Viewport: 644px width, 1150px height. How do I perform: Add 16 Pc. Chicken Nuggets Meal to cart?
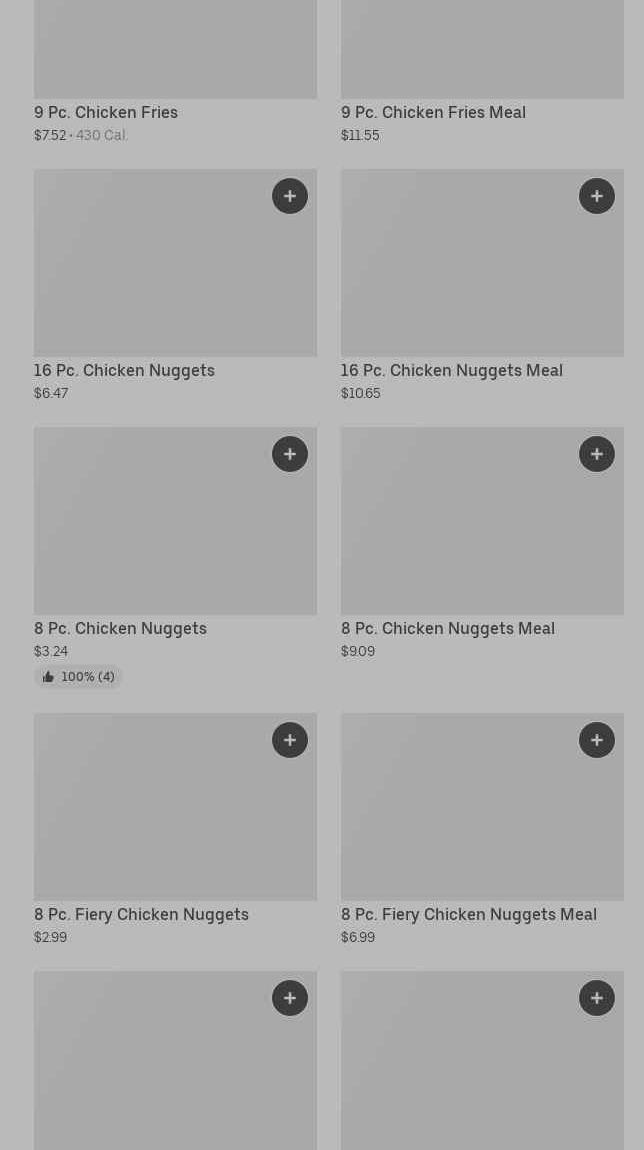tap(597, 196)
